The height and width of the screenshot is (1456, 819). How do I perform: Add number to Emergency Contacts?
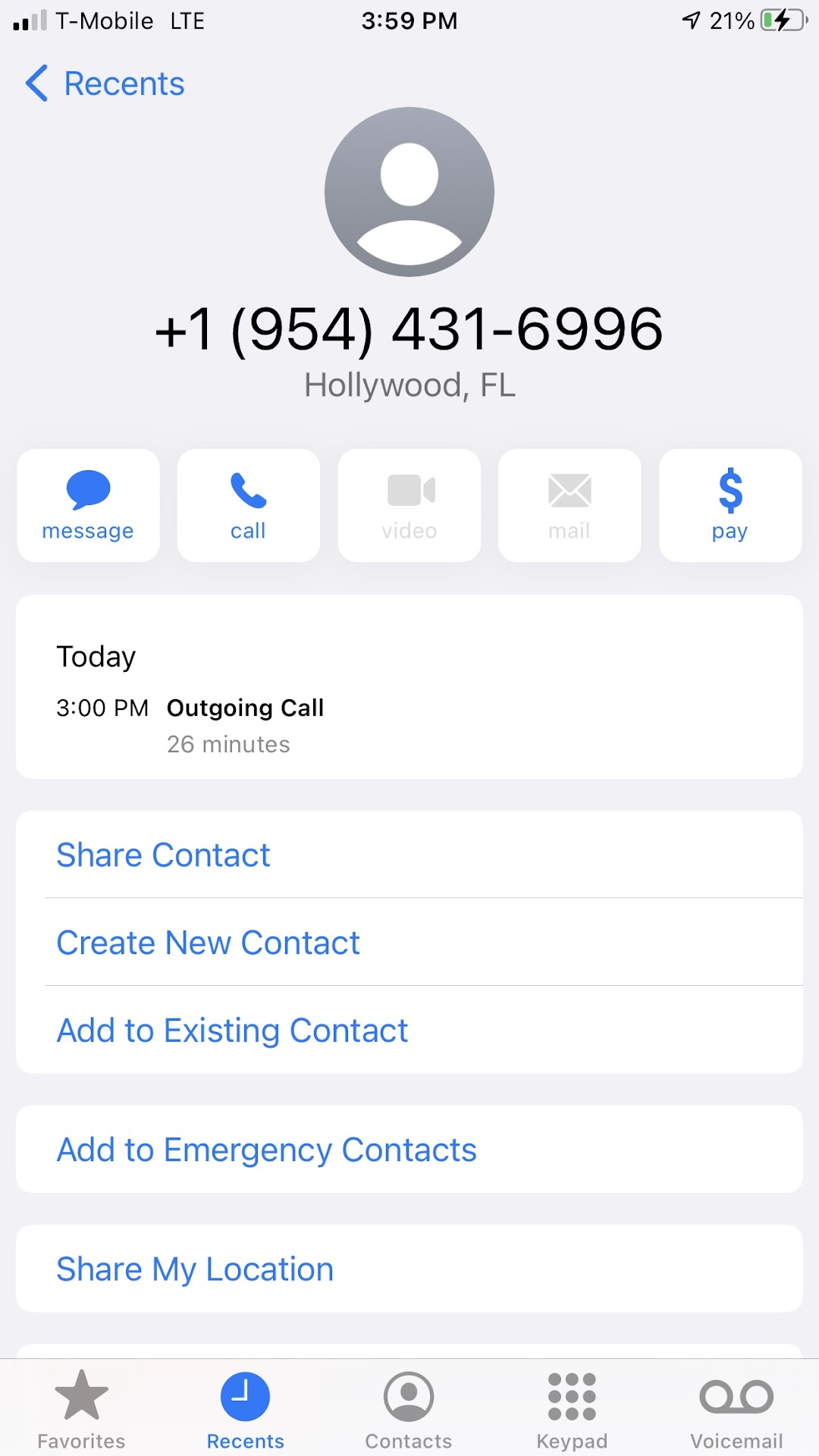pyautogui.click(x=267, y=1150)
